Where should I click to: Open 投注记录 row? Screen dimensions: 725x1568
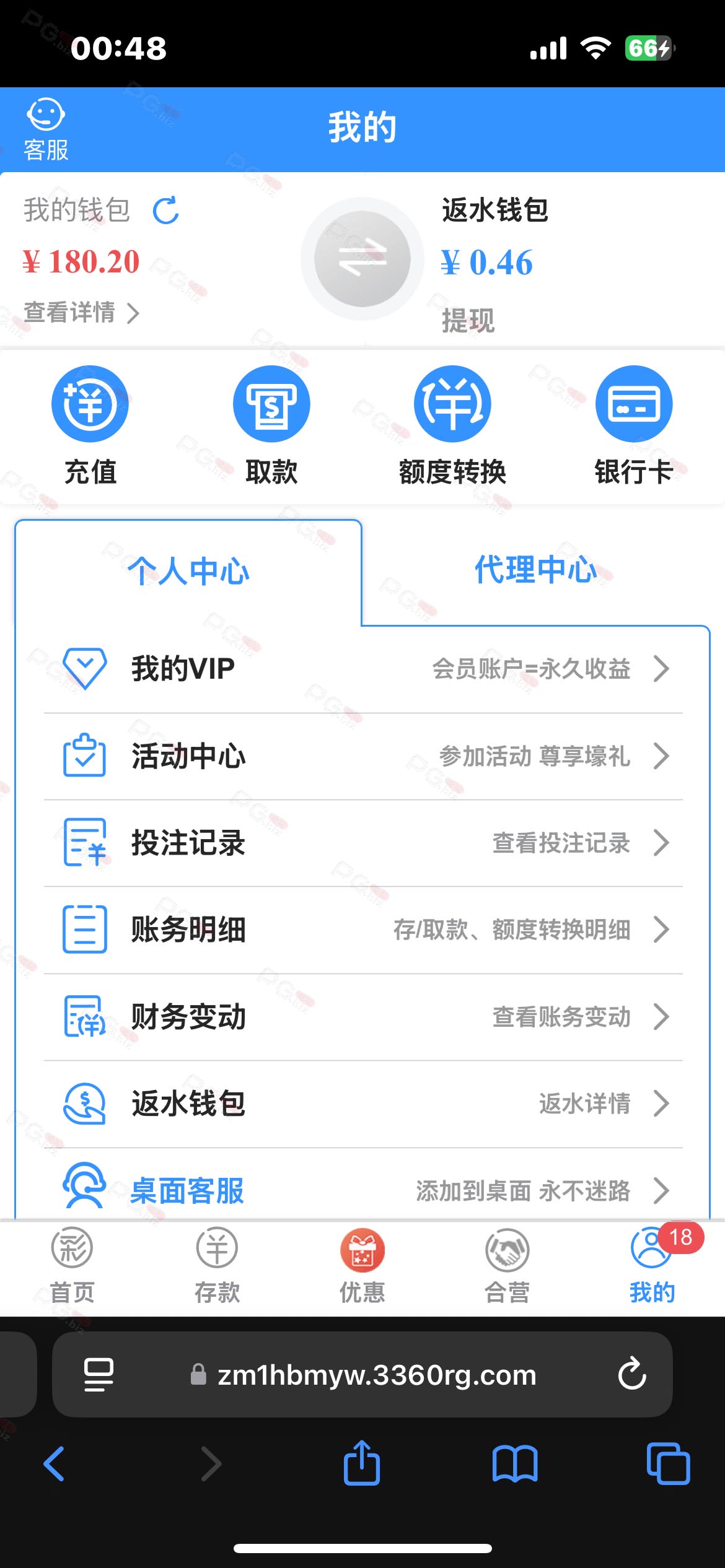pyautogui.click(x=363, y=843)
